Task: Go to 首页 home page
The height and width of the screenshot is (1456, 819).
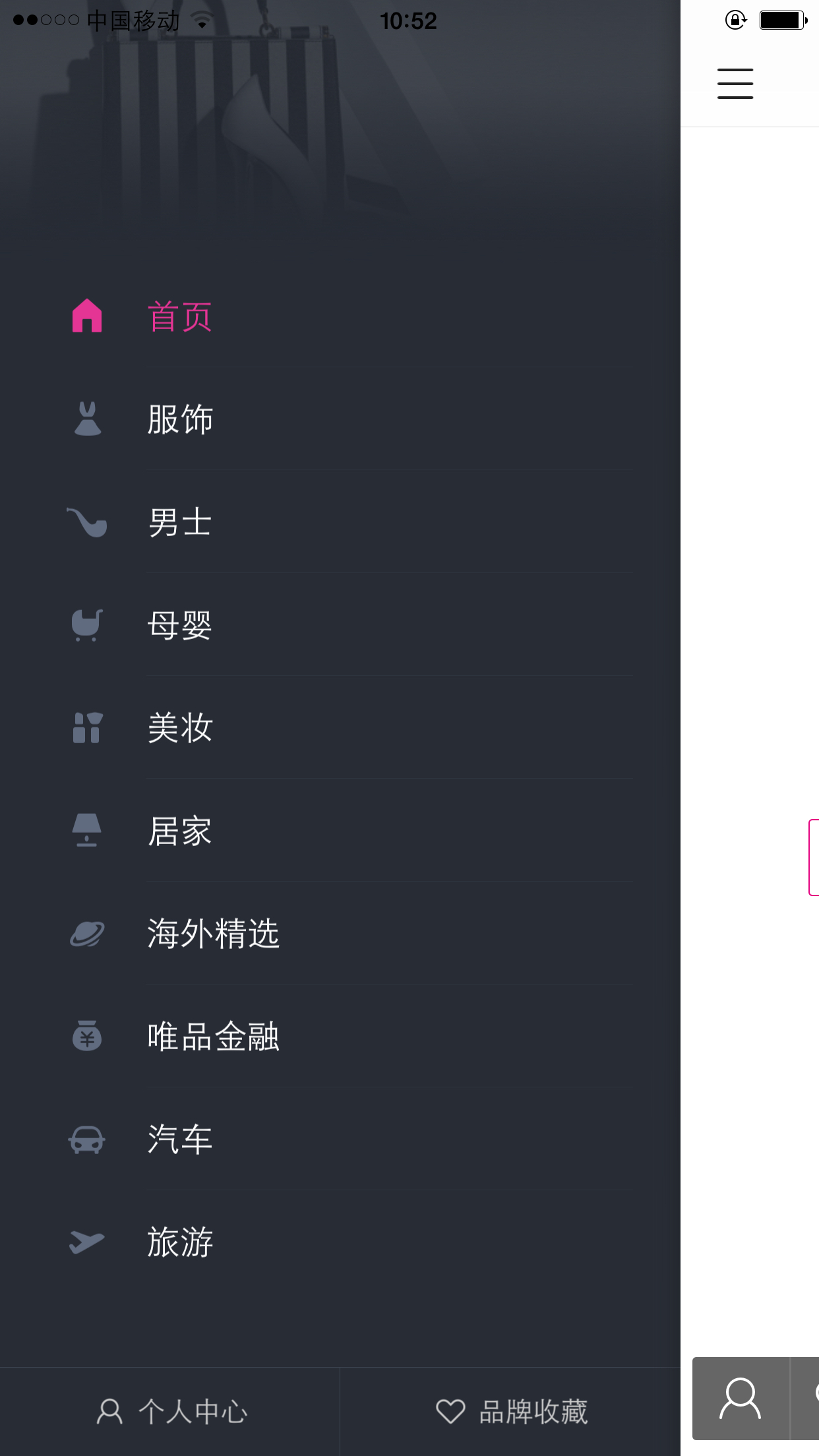Action: pyautogui.click(x=340, y=316)
